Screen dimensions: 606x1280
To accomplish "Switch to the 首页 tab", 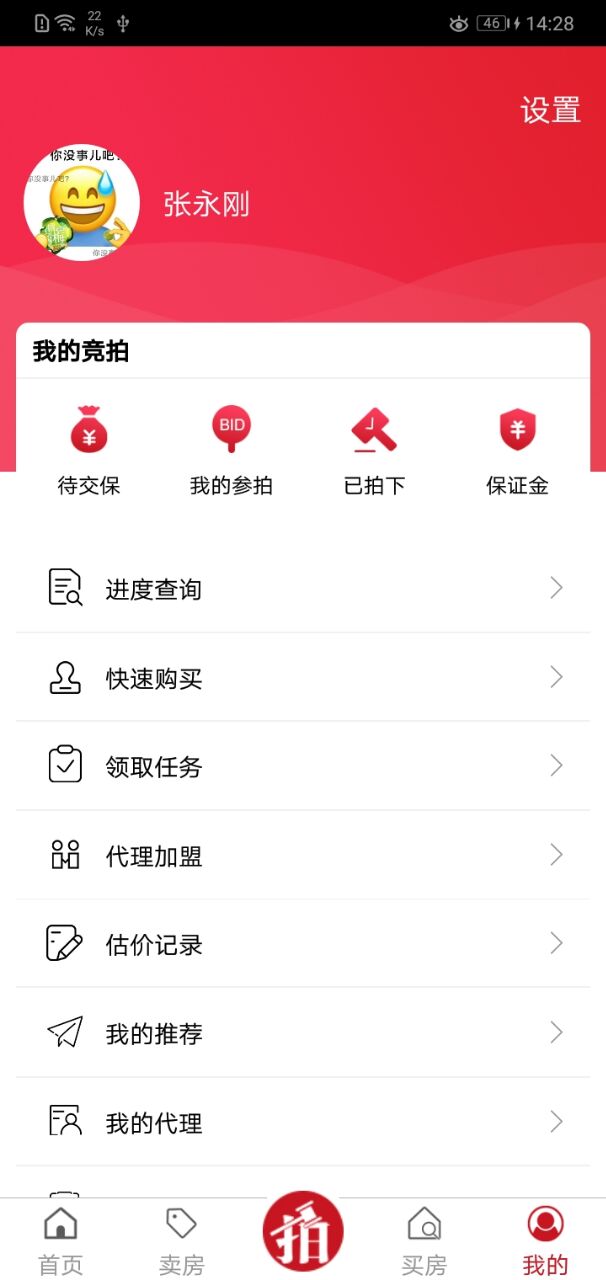I will click(61, 1240).
